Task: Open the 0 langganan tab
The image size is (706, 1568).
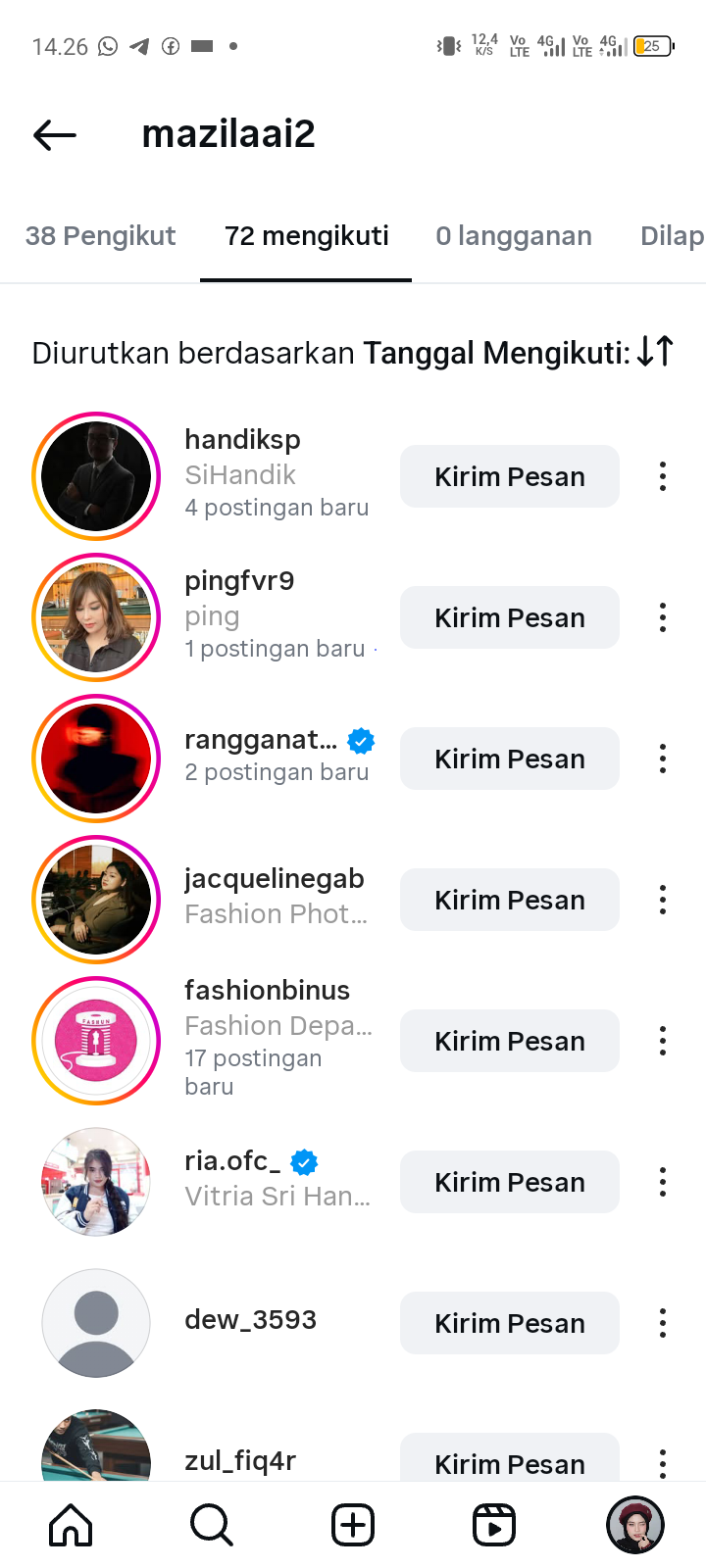Action: click(514, 236)
